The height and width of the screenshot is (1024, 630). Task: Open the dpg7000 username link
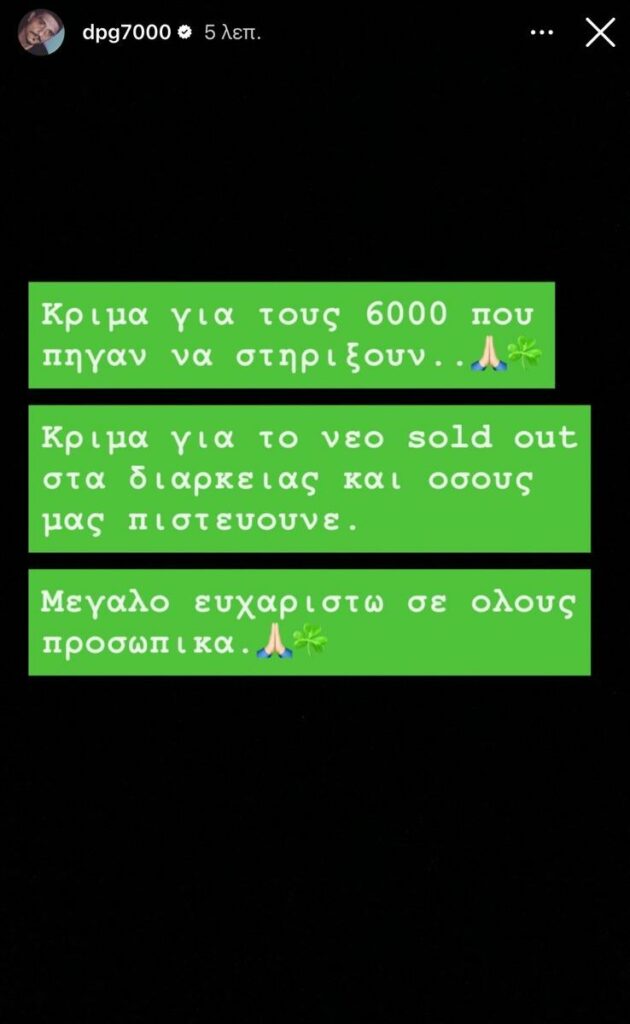point(127,33)
